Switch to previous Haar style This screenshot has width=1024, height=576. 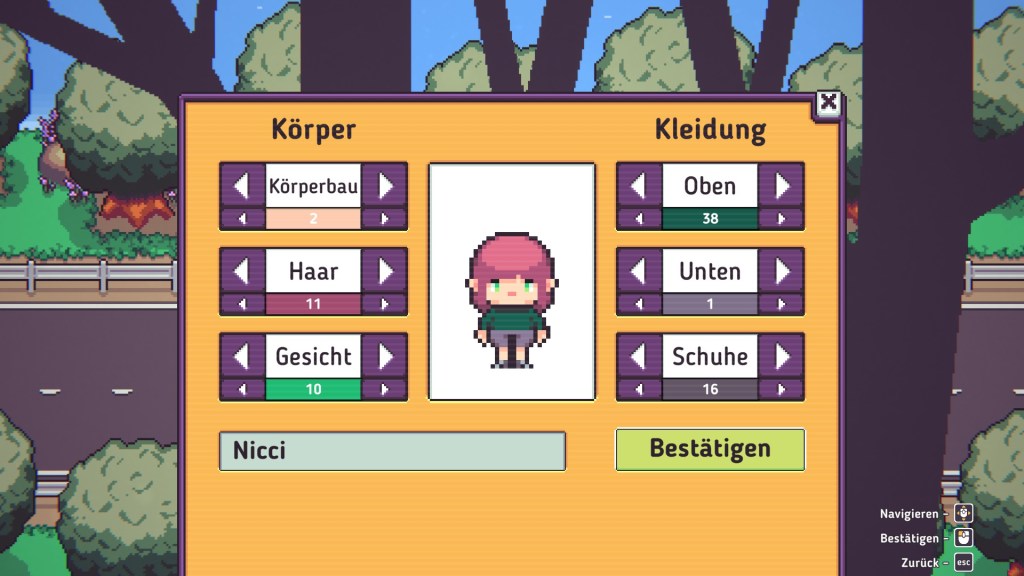pos(242,271)
